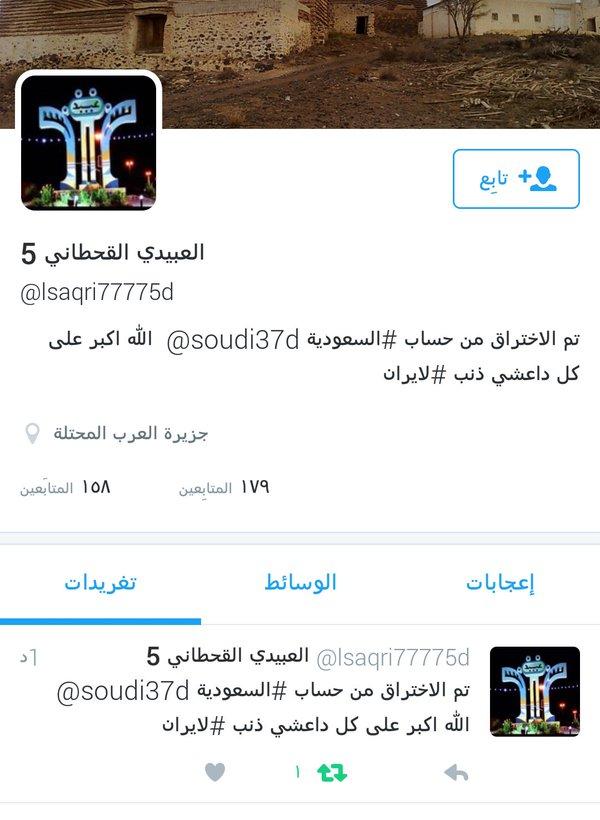Open the profile picture
This screenshot has width=600, height=820.
(89, 143)
